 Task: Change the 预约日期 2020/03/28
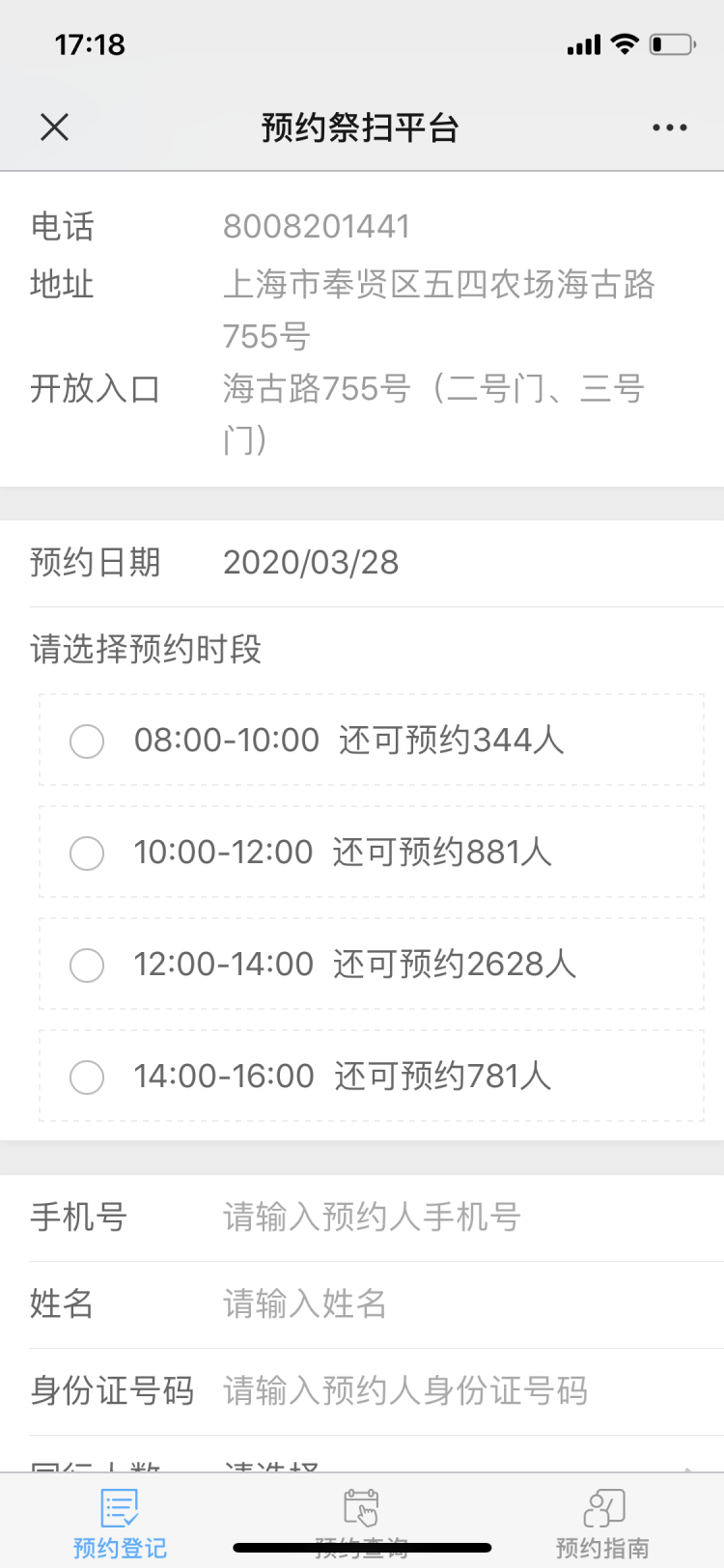click(x=311, y=563)
